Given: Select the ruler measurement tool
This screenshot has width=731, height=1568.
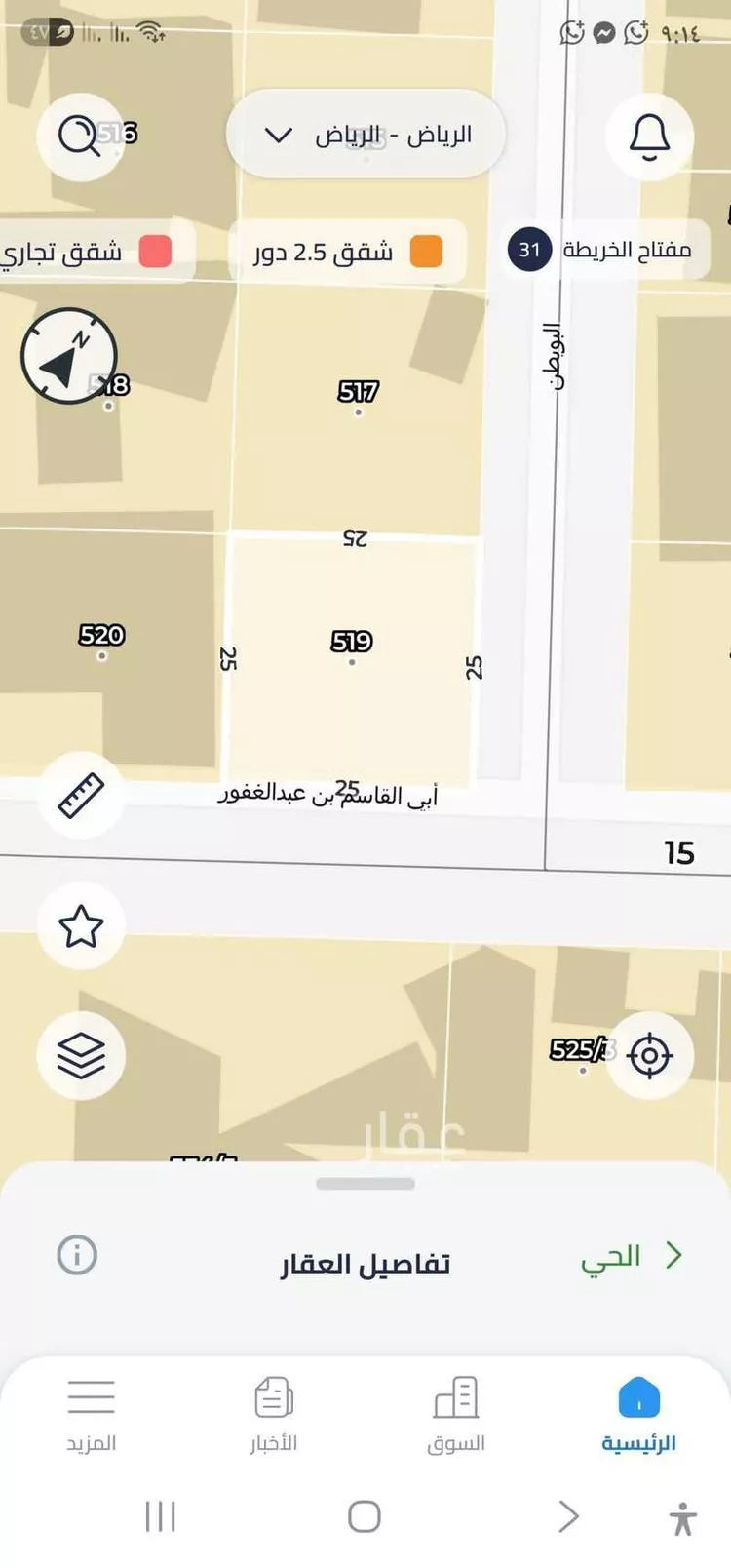Looking at the screenshot, I should (x=82, y=795).
